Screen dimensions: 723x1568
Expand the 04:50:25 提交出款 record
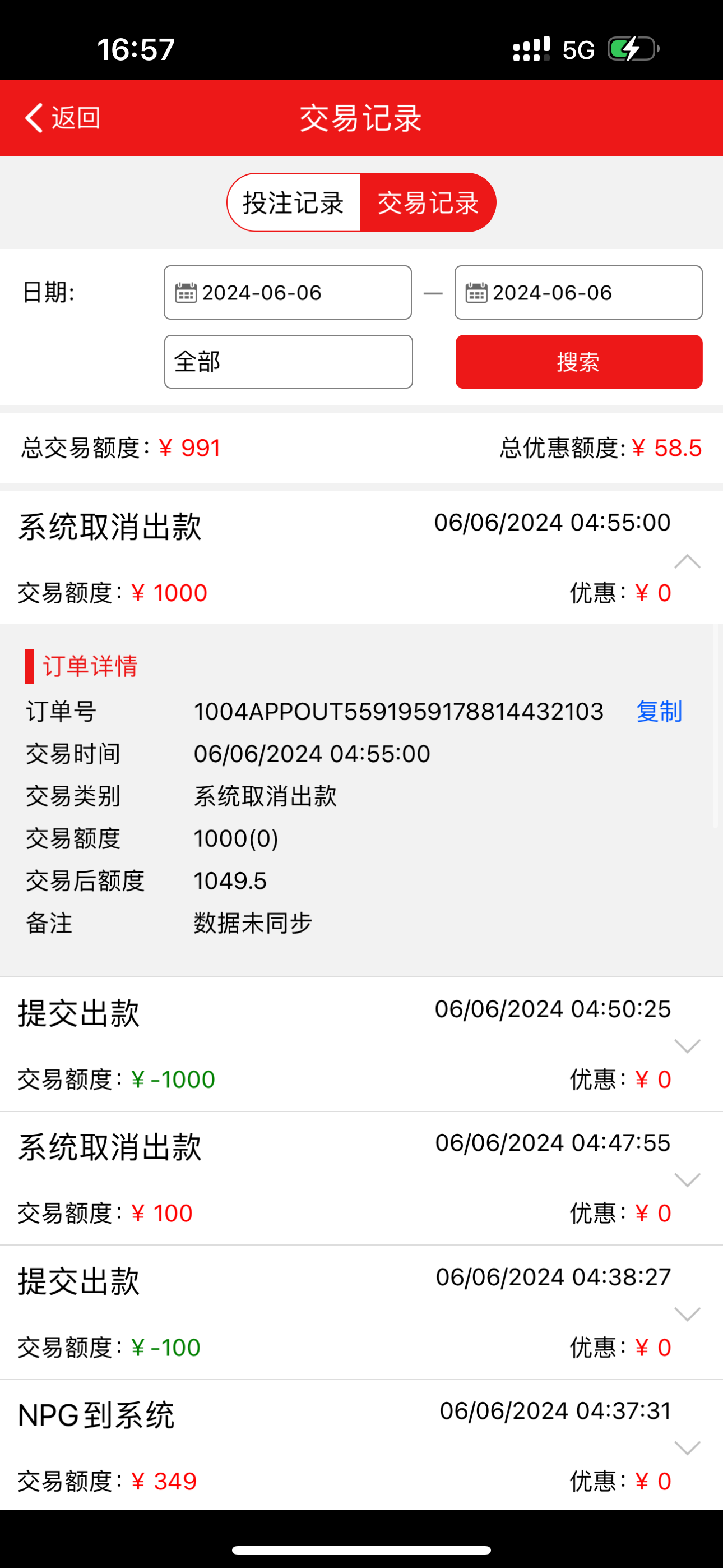pyautogui.click(x=687, y=1046)
